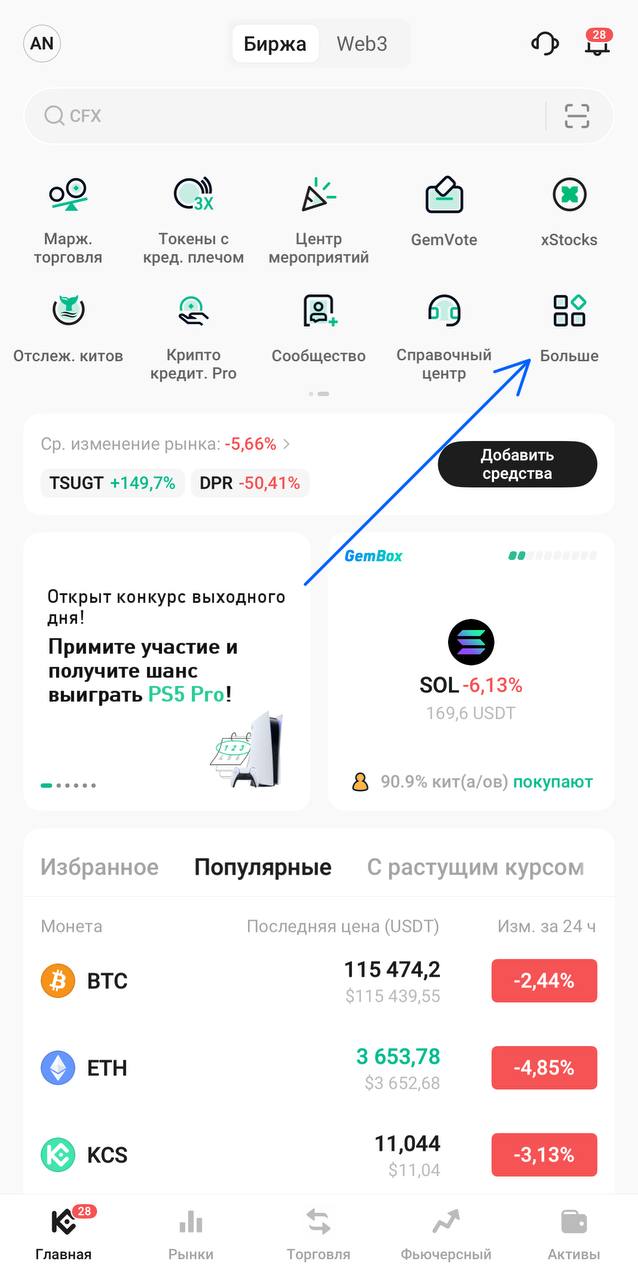Switch to Избранное tab
The image size is (638, 1280).
[x=99, y=867]
